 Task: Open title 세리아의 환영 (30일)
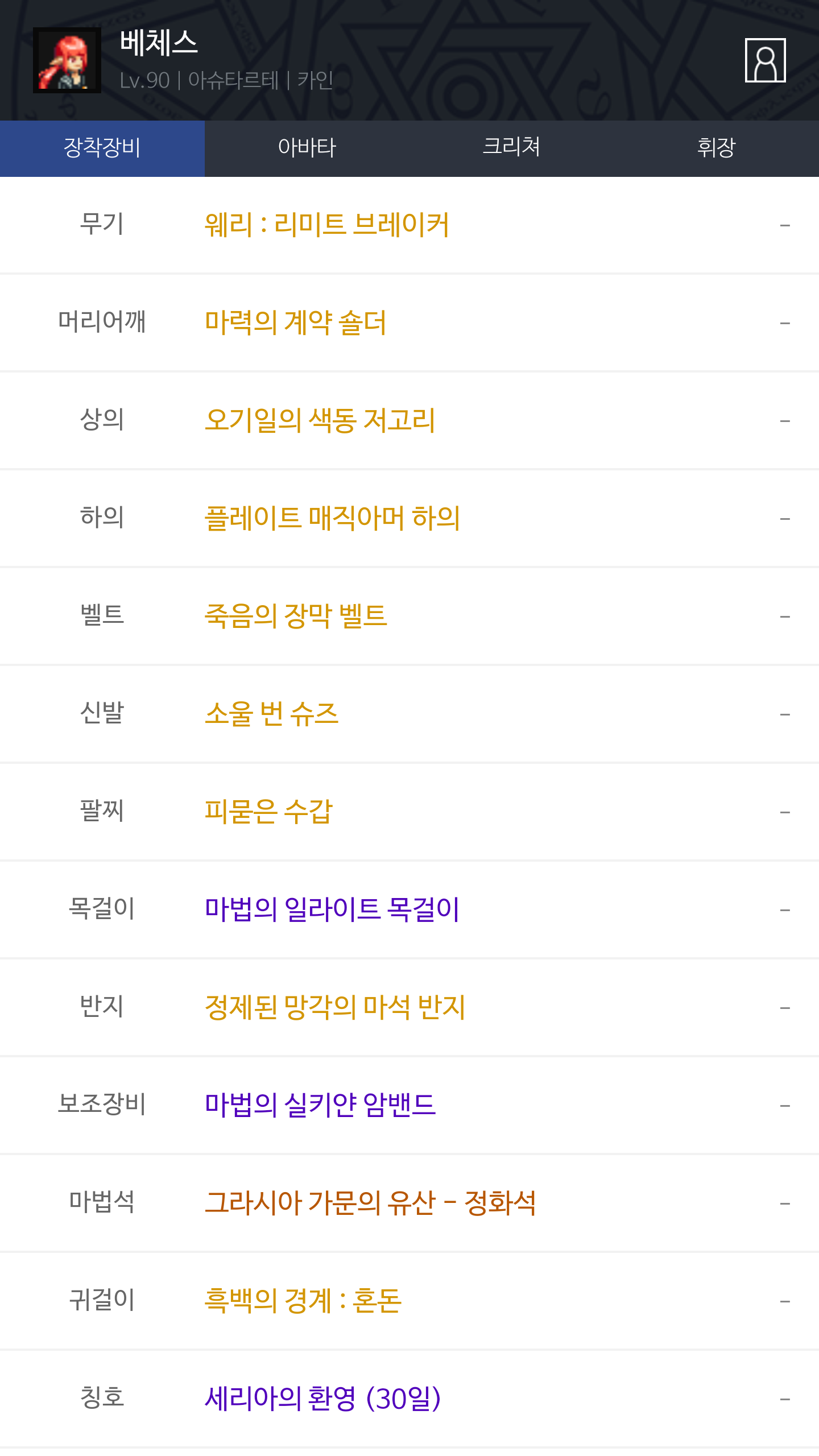click(x=322, y=1399)
